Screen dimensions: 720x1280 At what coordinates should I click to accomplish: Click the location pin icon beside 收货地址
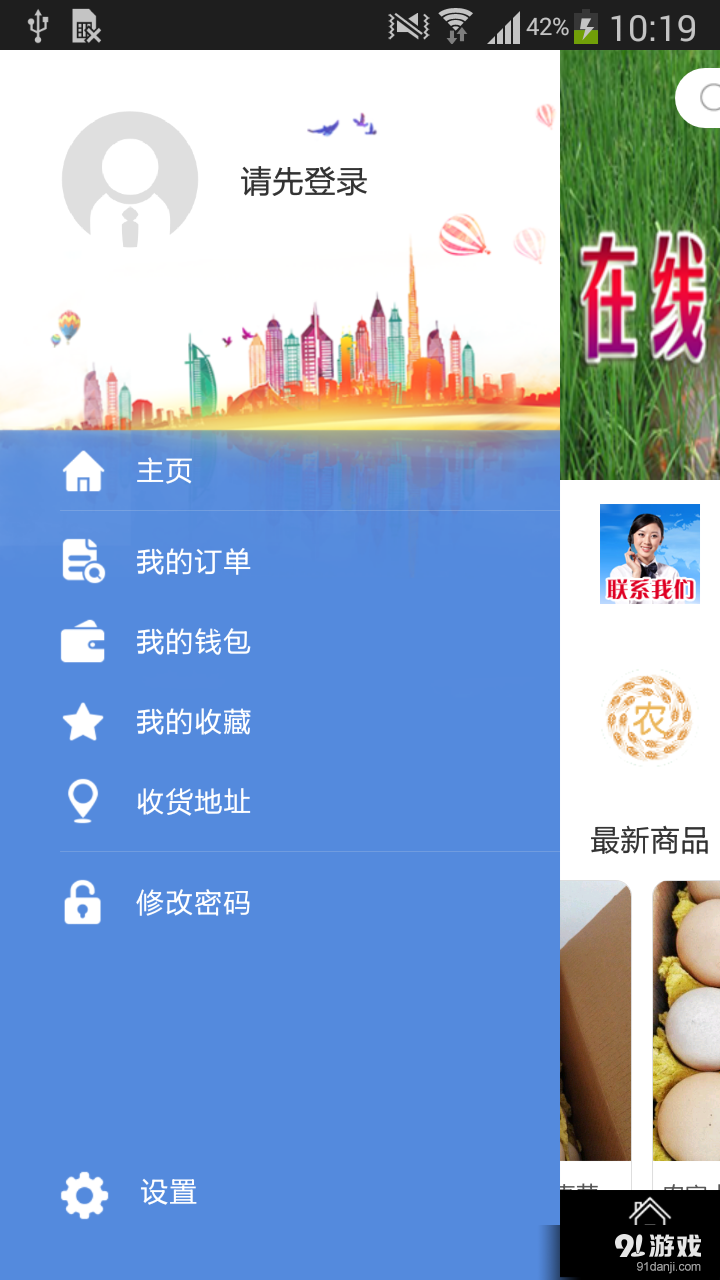coord(83,801)
